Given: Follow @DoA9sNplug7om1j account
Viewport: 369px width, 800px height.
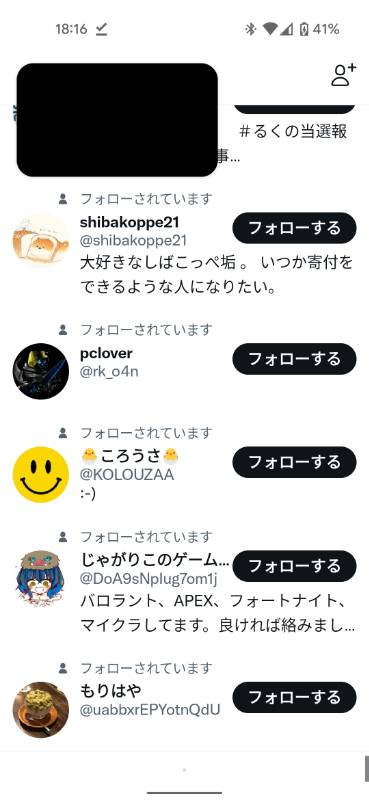Looking at the screenshot, I should (x=294, y=566).
